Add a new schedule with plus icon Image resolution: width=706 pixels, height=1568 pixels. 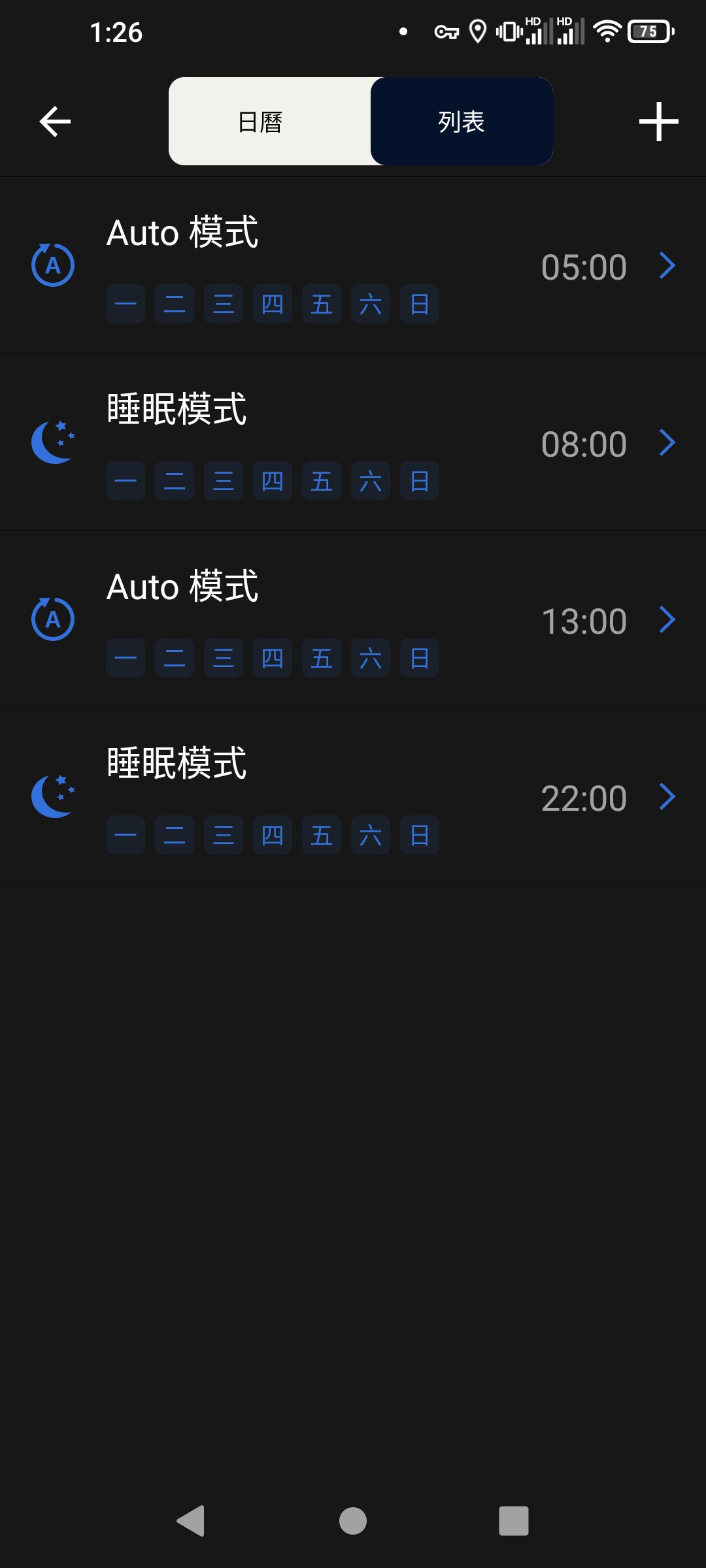658,122
